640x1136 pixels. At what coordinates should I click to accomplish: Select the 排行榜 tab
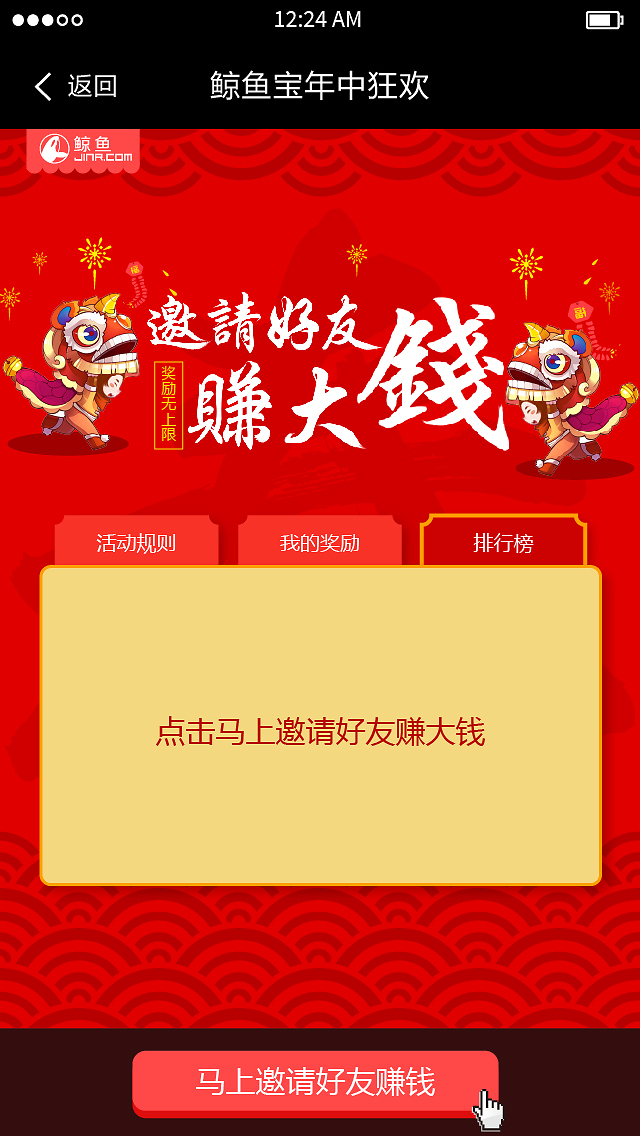(x=503, y=543)
